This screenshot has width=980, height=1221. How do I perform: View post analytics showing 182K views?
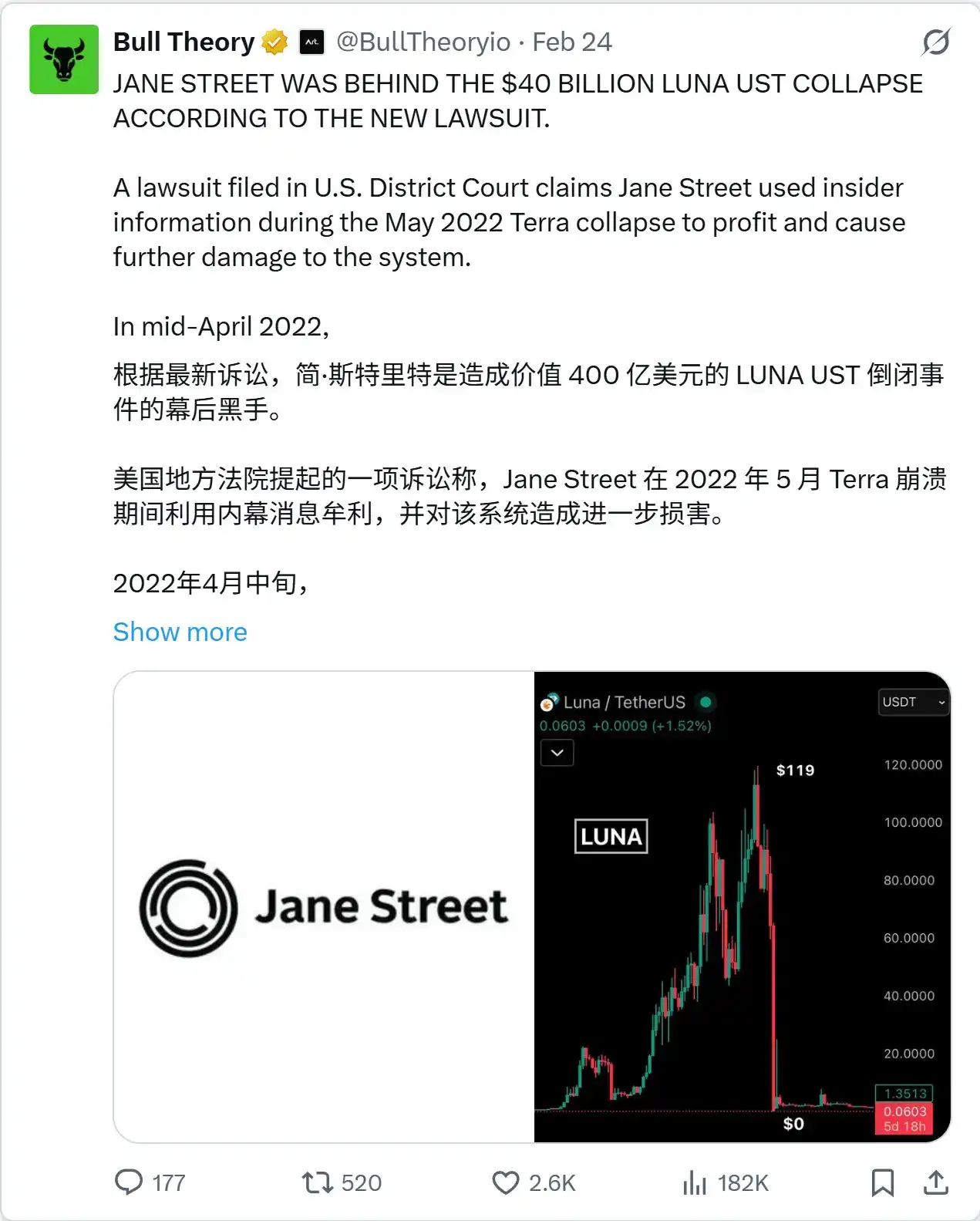[695, 1182]
